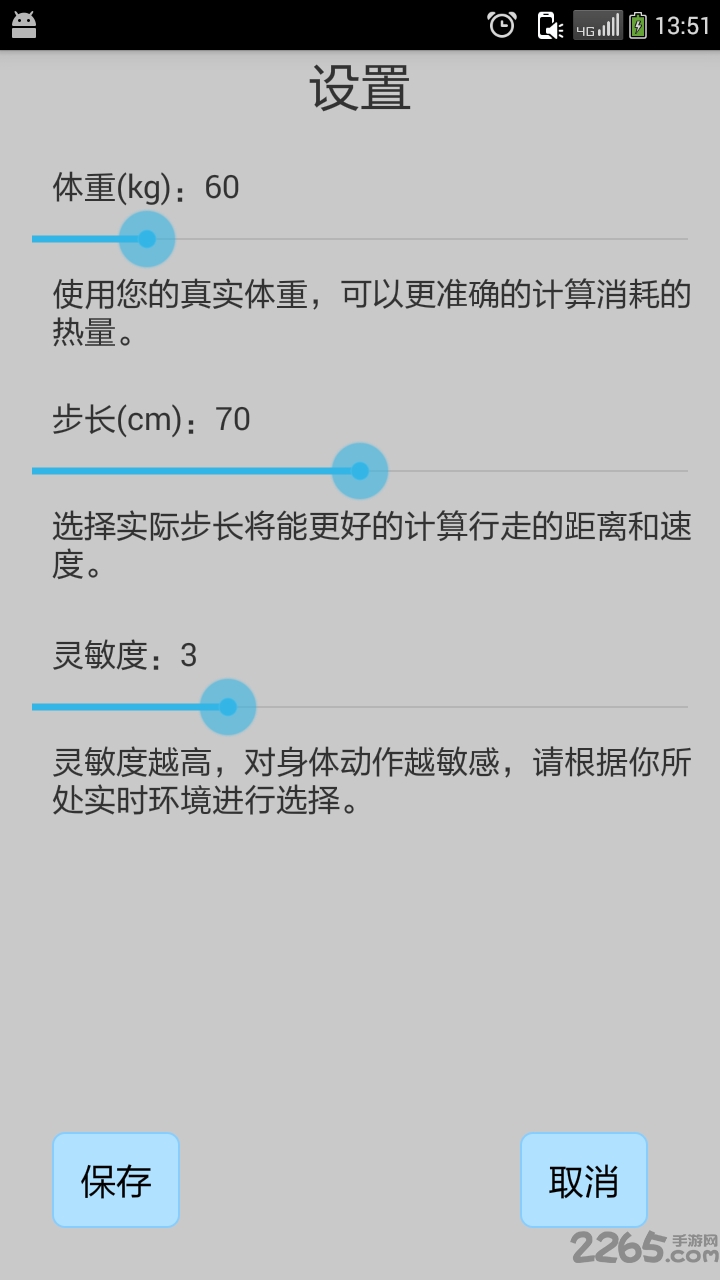Tap the 步长(cm)：70 label
720x1280 pixels.
tap(151, 420)
